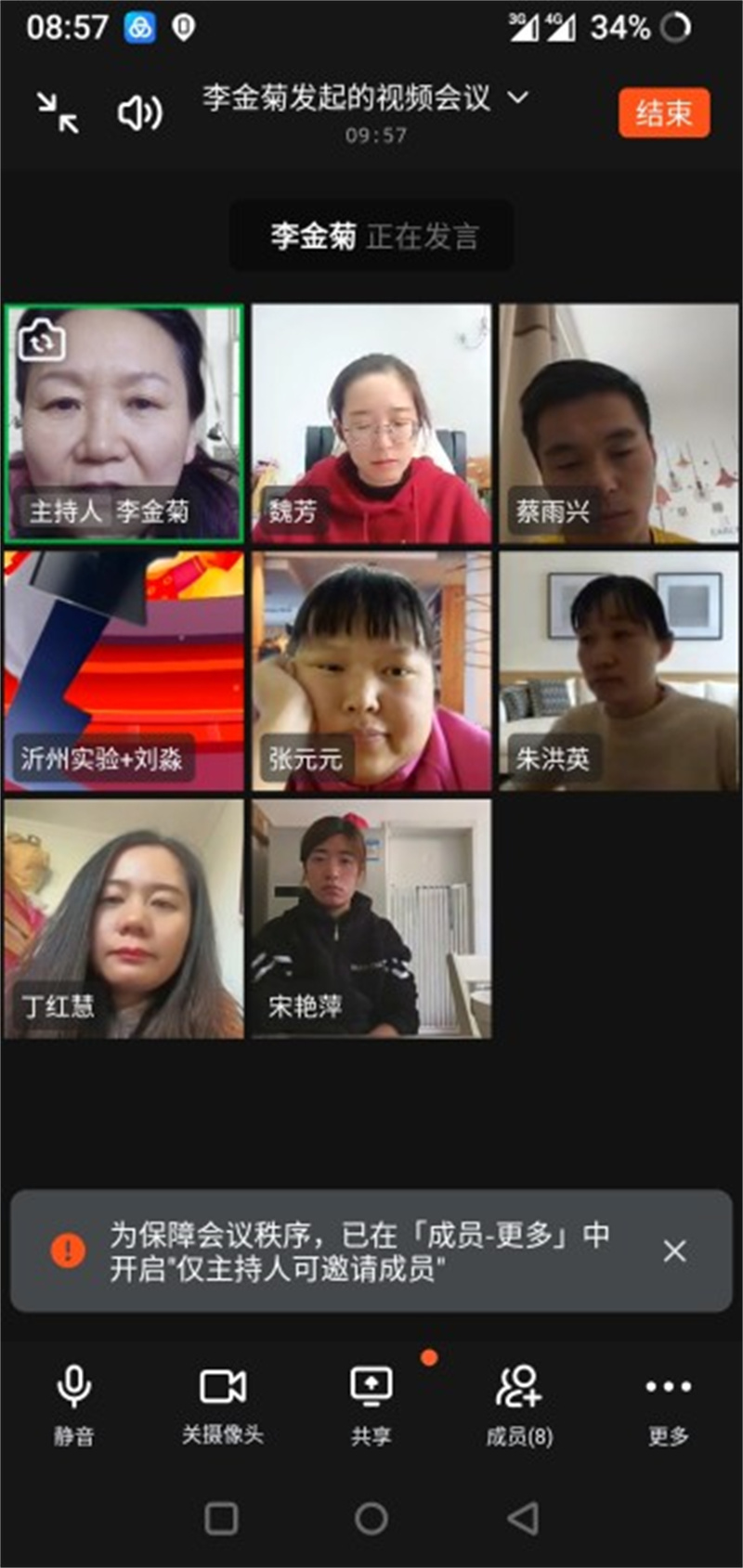Viewport: 743px width, 1568px height.
Task: Start screen sharing with 共享
Action: click(x=371, y=1406)
